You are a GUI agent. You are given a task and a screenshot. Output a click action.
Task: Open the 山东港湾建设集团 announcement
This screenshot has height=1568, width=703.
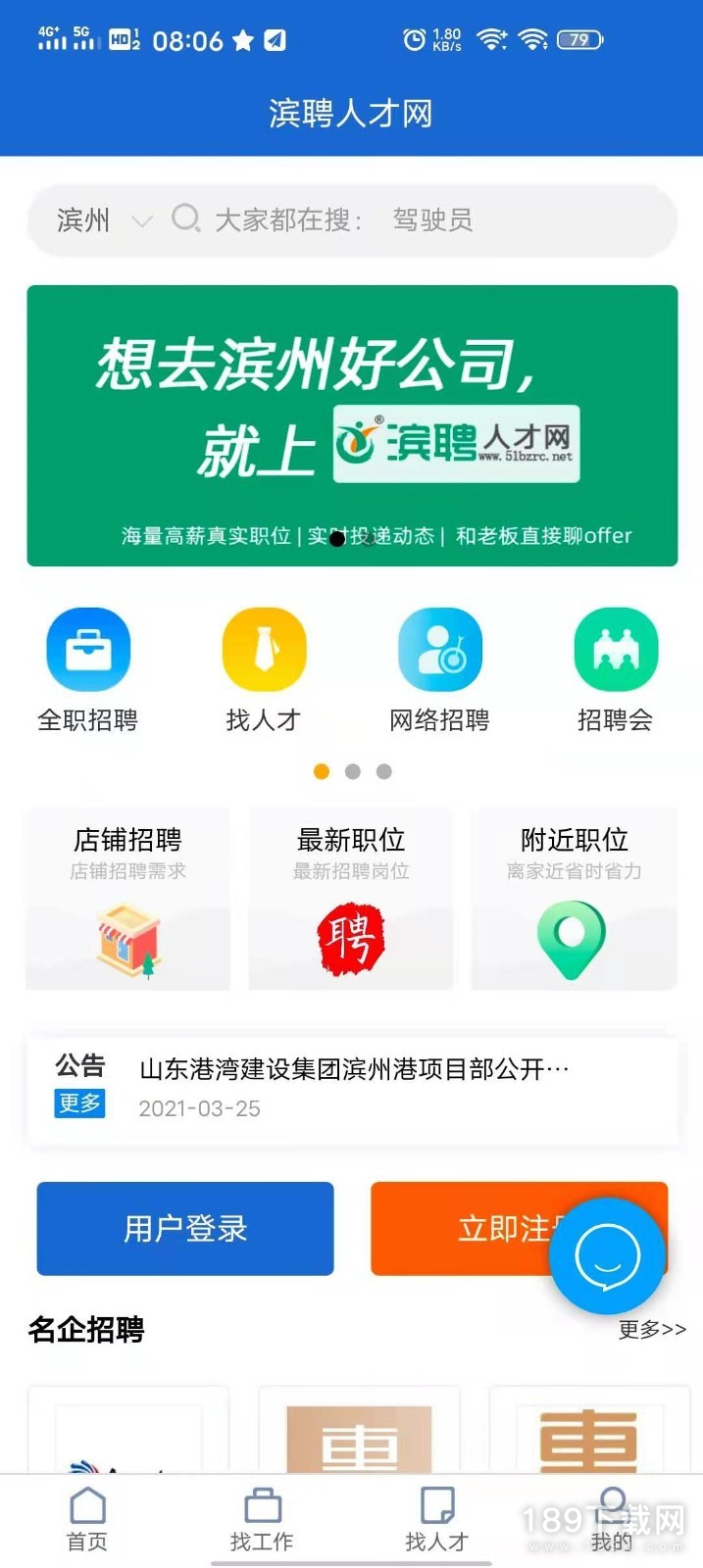point(354,1069)
